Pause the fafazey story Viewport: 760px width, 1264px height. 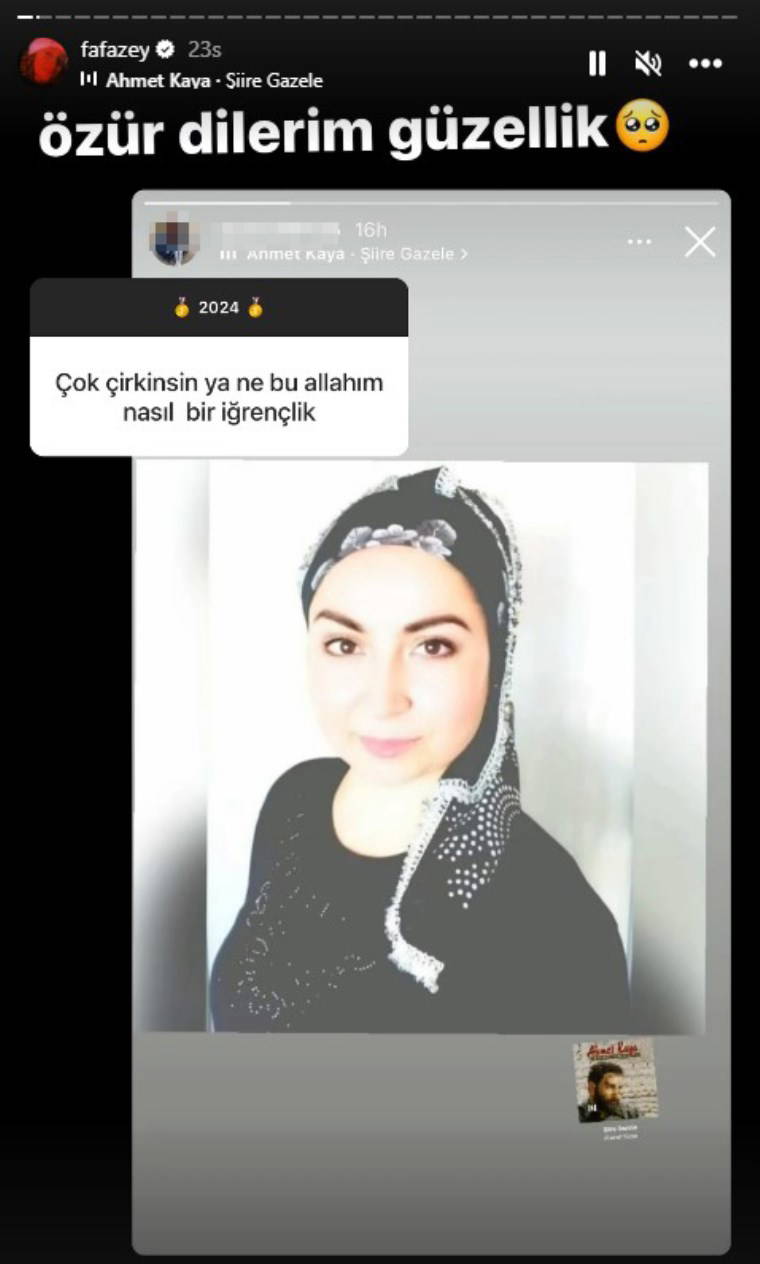[x=597, y=64]
